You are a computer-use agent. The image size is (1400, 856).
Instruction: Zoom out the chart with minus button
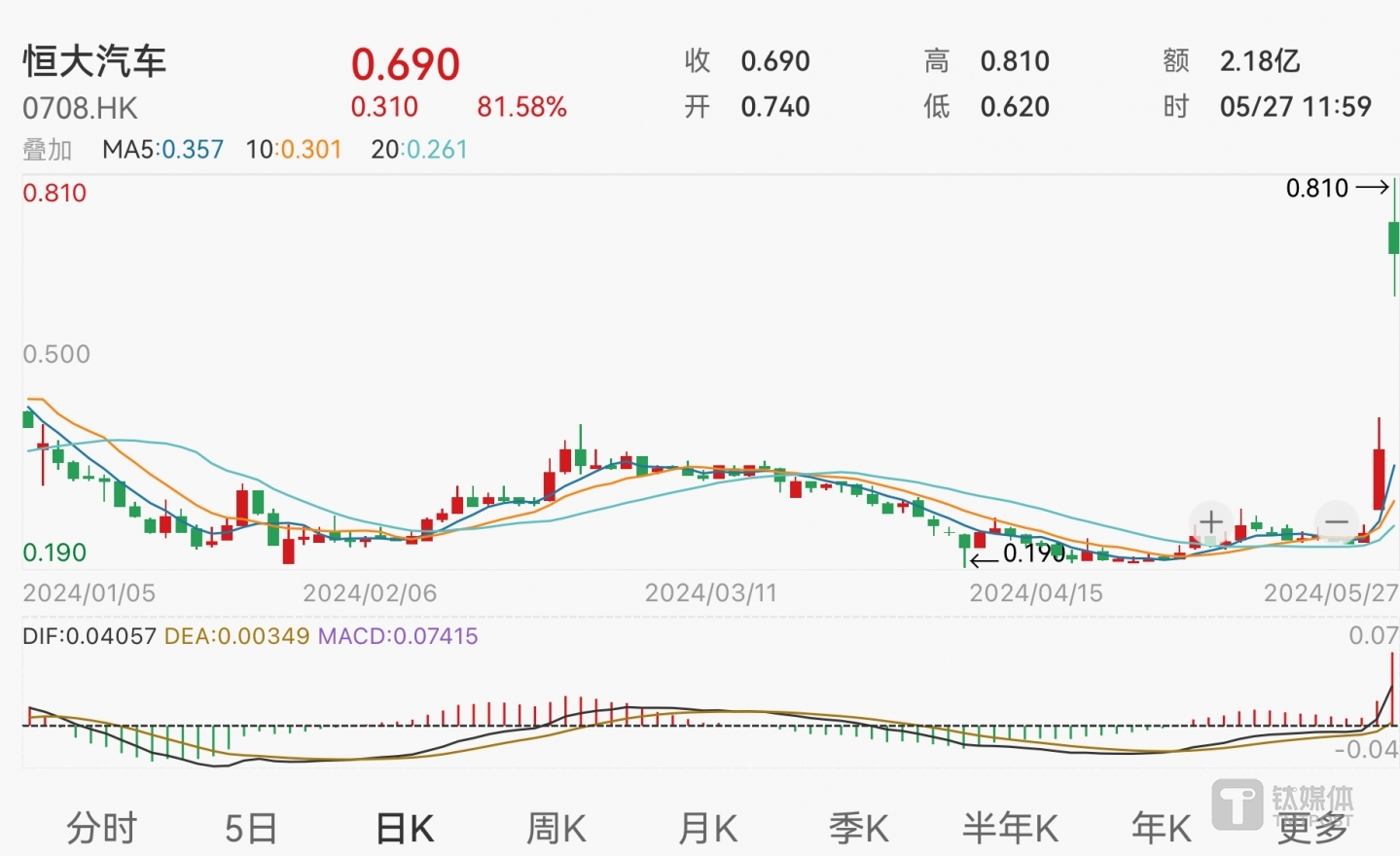click(x=1337, y=522)
